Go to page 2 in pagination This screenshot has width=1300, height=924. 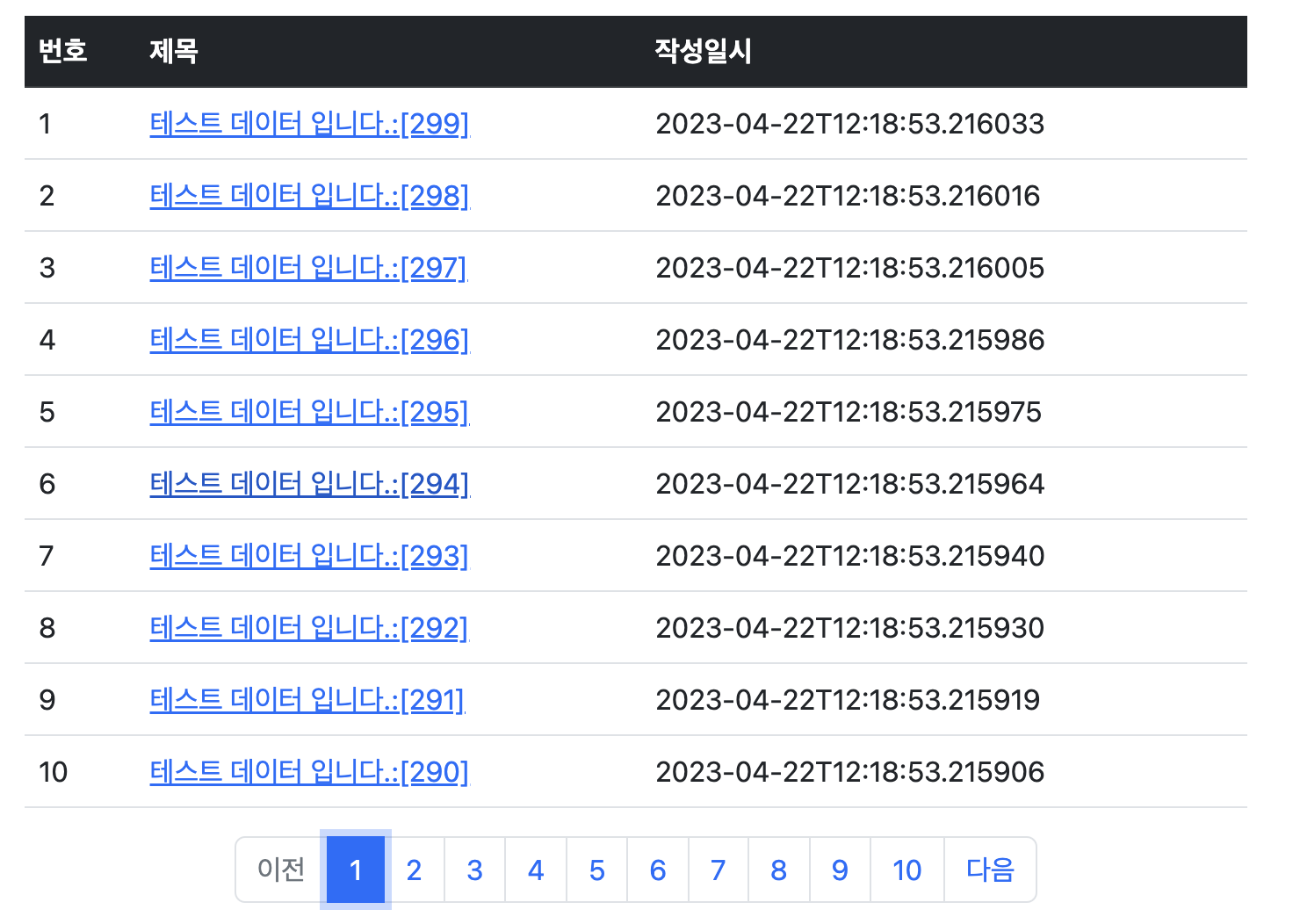414,870
